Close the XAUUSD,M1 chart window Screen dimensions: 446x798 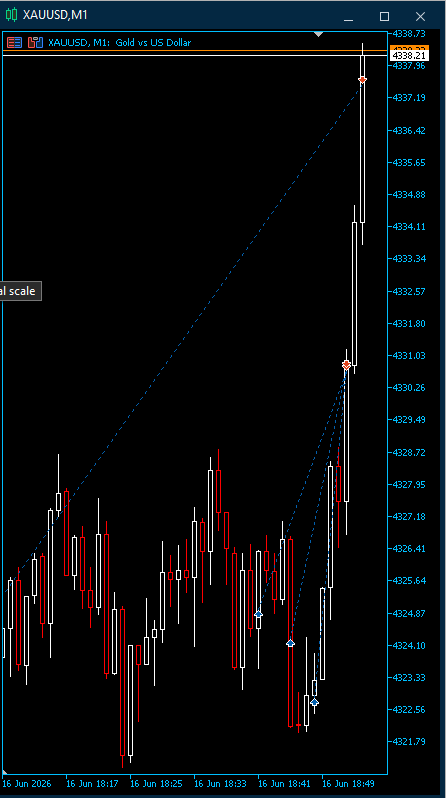tap(420, 16)
